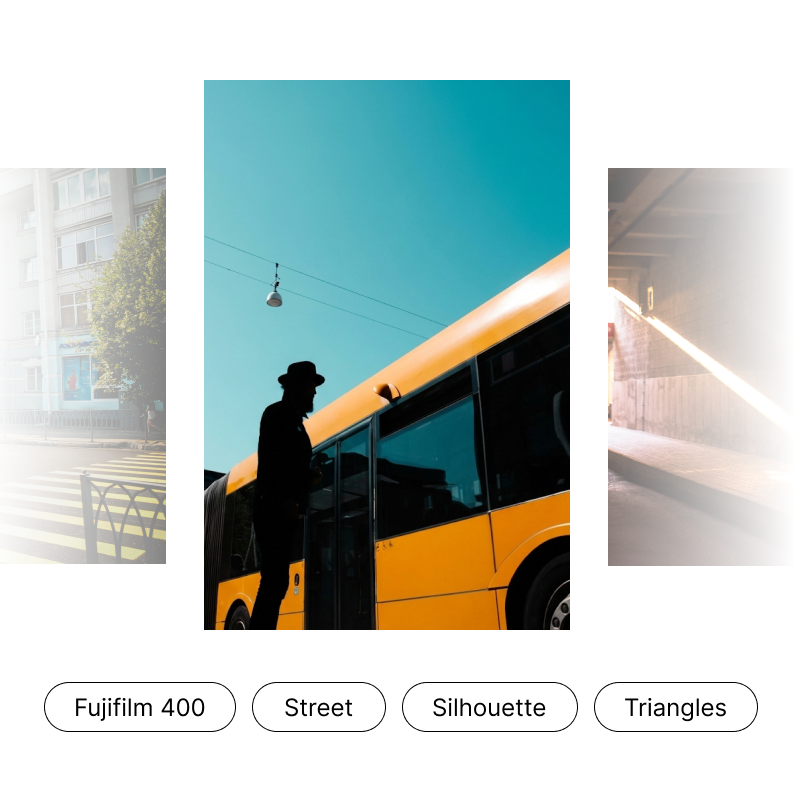
Task: Open the center yellow bus photo
Action: point(387,355)
